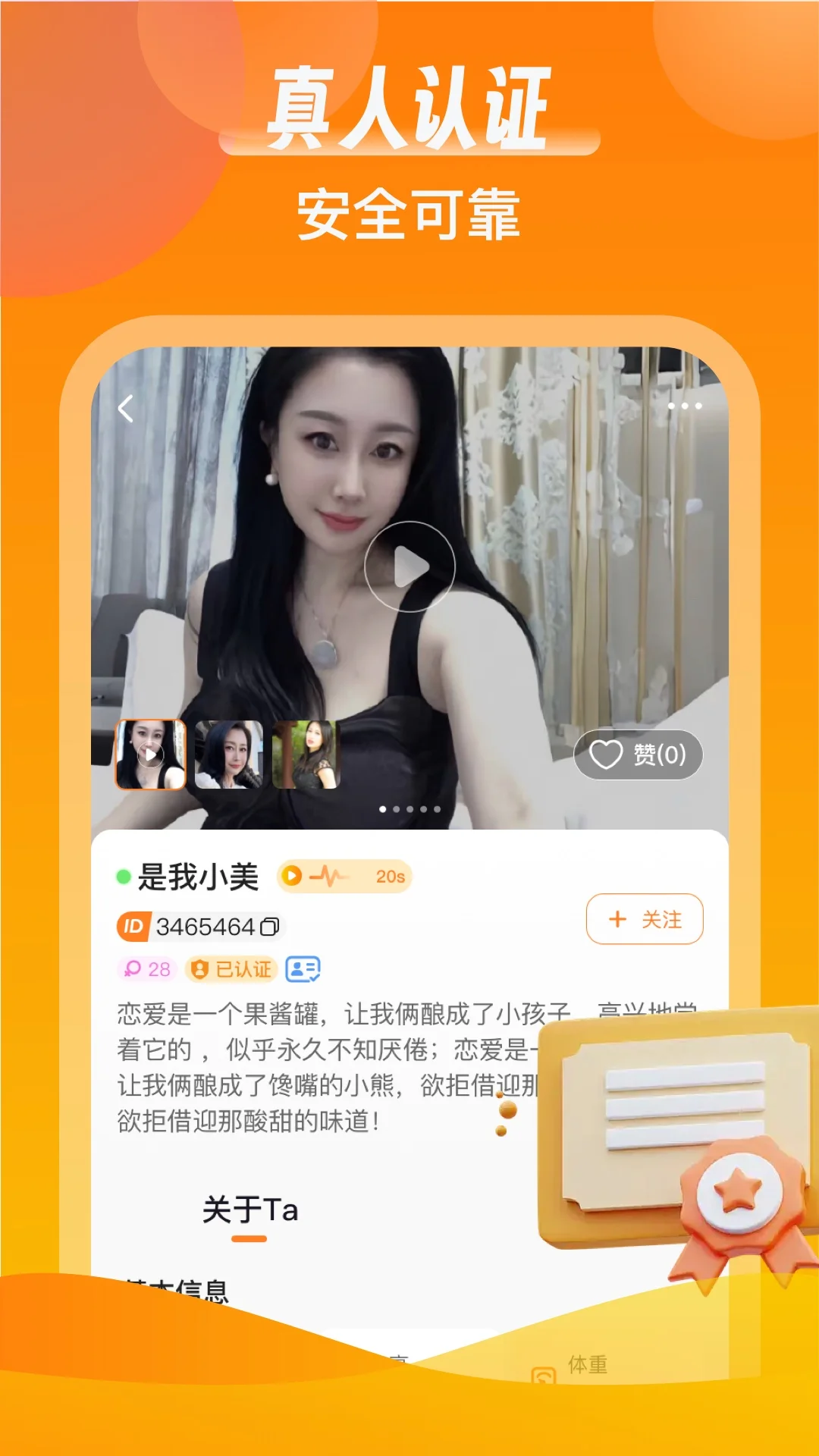Toggle the green online status dot

click(122, 877)
